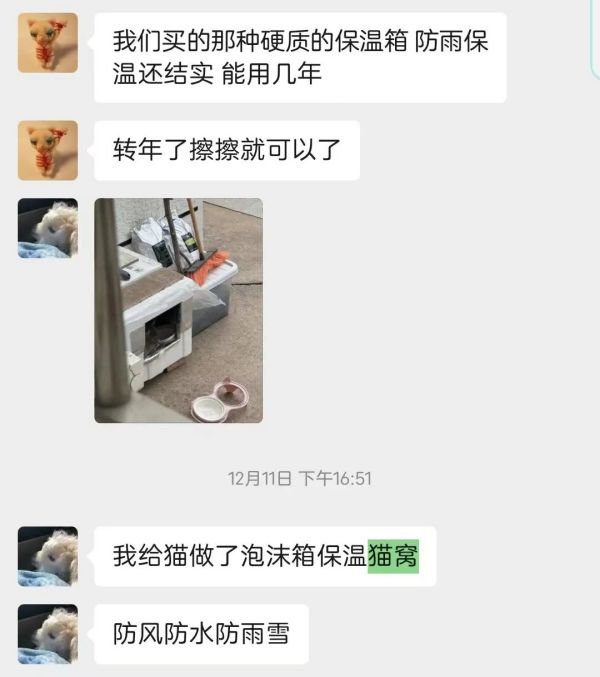Image resolution: width=600 pixels, height=677 pixels.
Task: Open cat avatar next to '我们买的那种硬质的保温箱' message
Action: click(x=47, y=43)
